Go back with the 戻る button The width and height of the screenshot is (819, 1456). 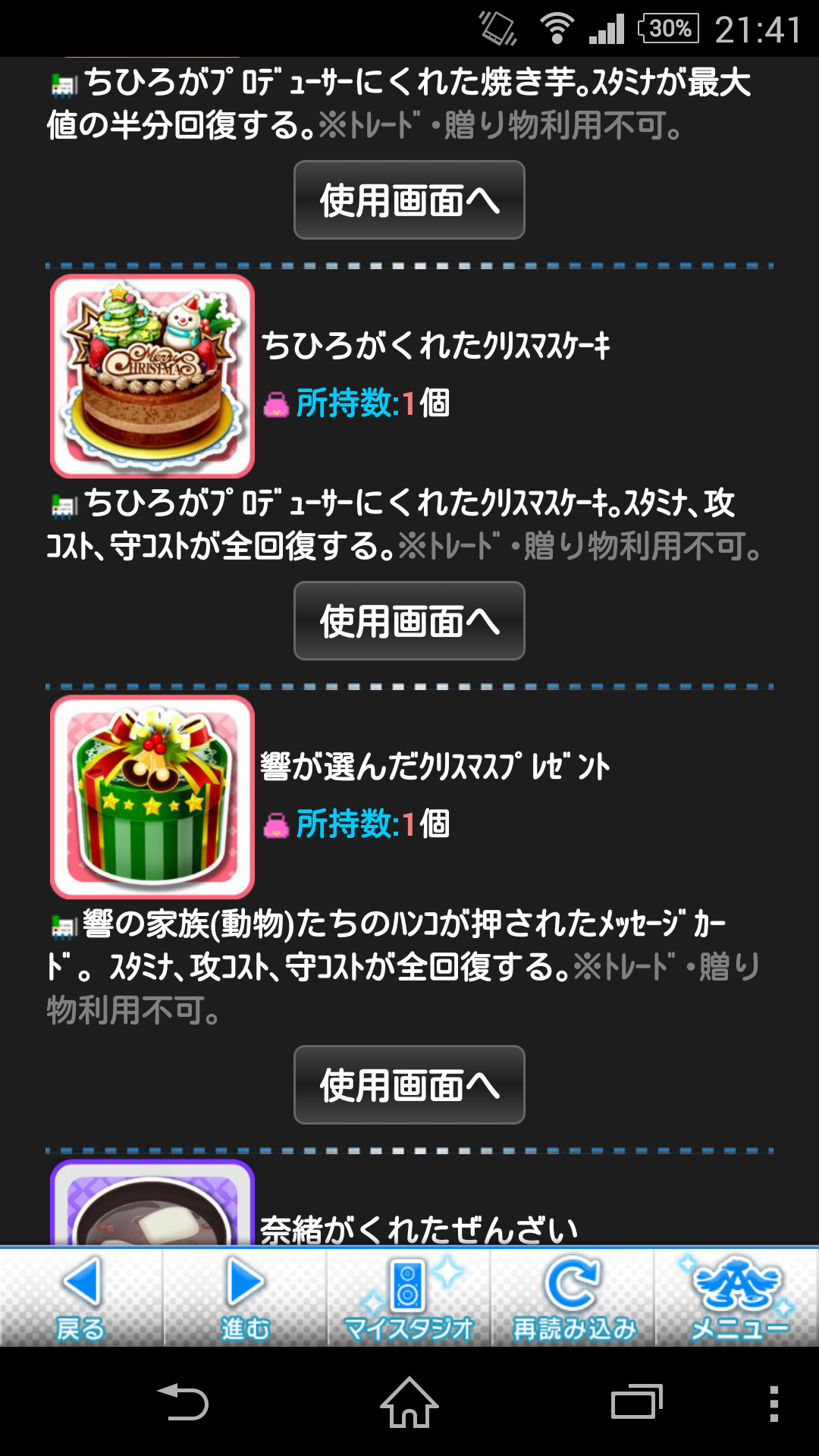pyautogui.click(x=82, y=1298)
